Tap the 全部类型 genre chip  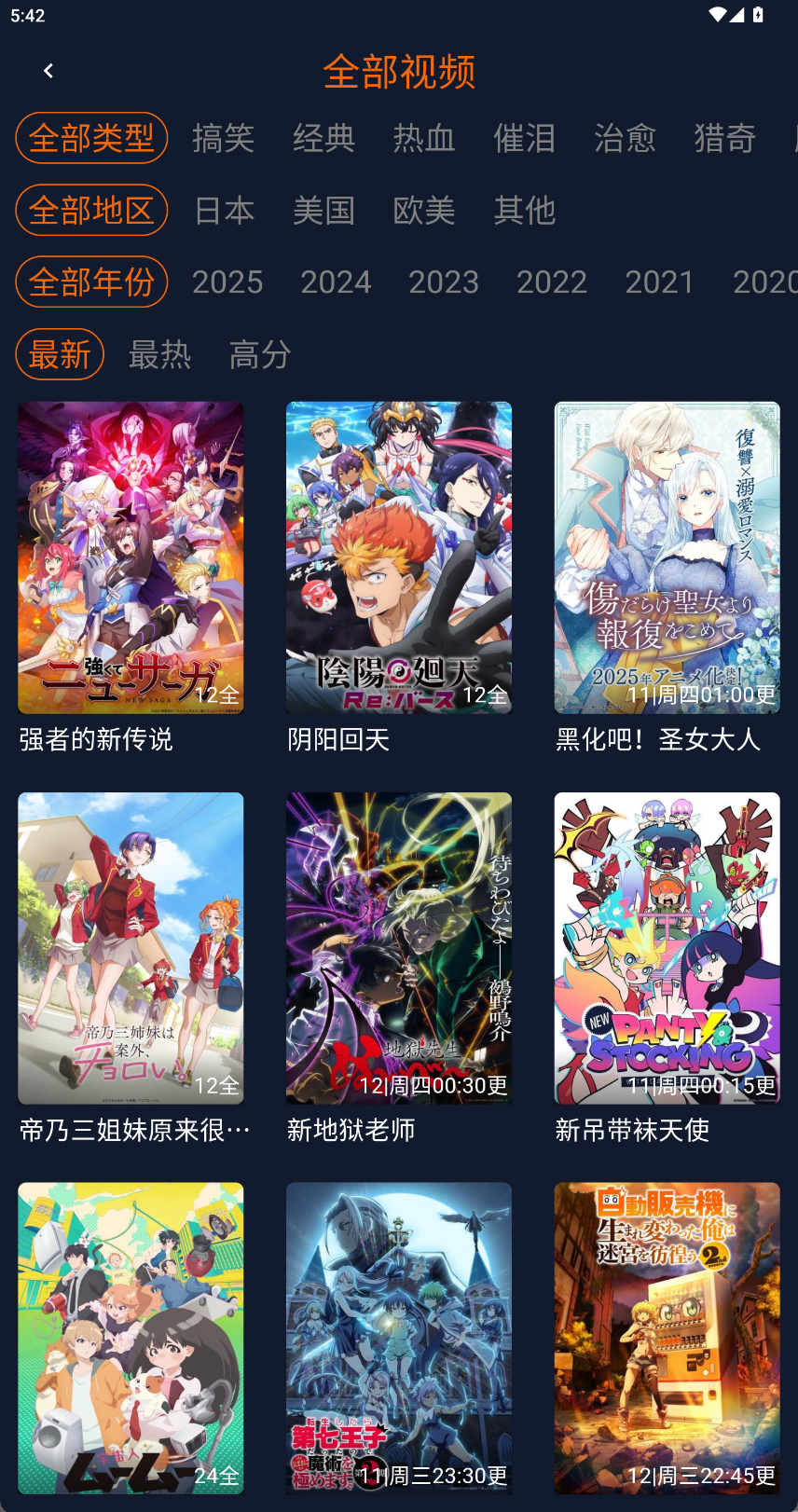91,138
